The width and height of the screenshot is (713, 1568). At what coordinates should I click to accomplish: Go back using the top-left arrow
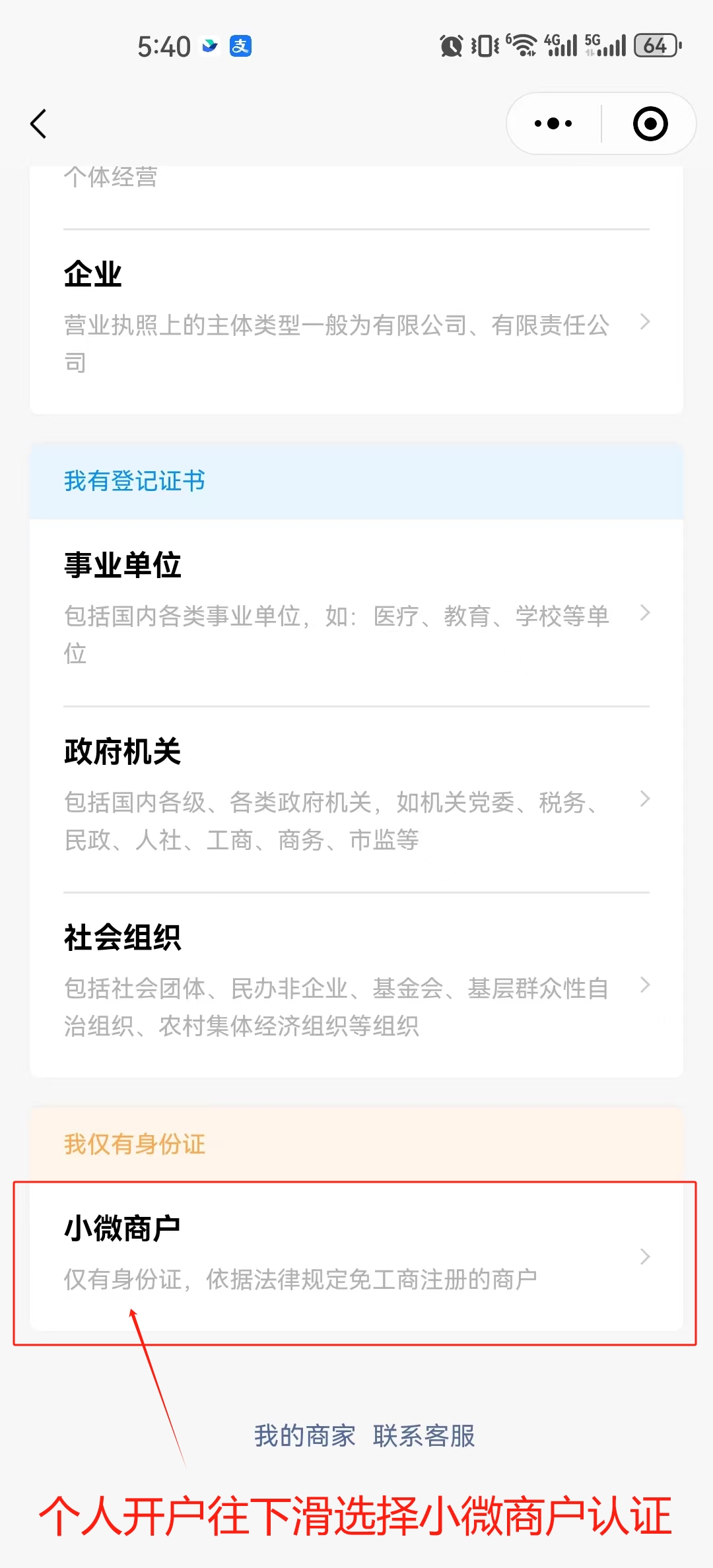click(x=39, y=123)
